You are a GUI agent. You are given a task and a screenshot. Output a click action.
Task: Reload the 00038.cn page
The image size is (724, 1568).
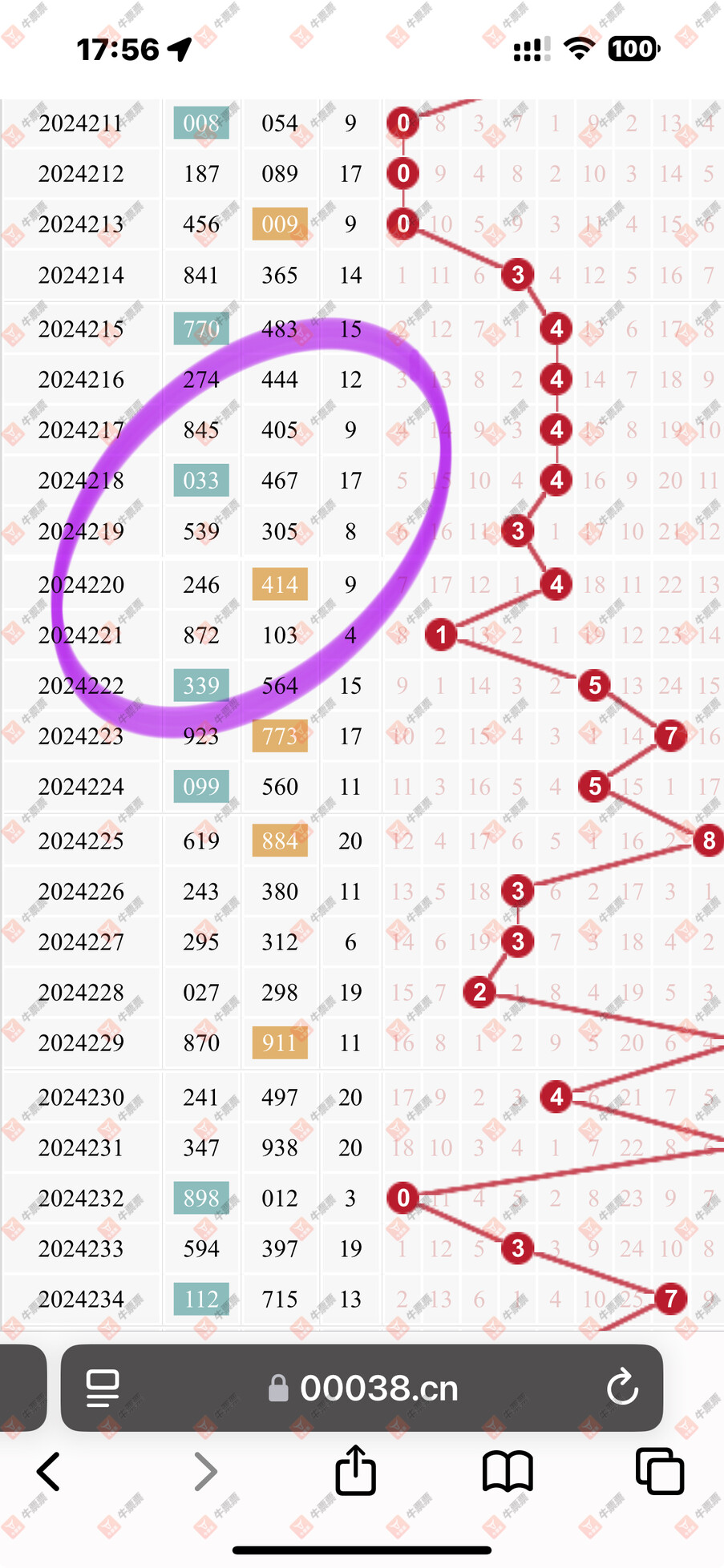(x=622, y=1388)
